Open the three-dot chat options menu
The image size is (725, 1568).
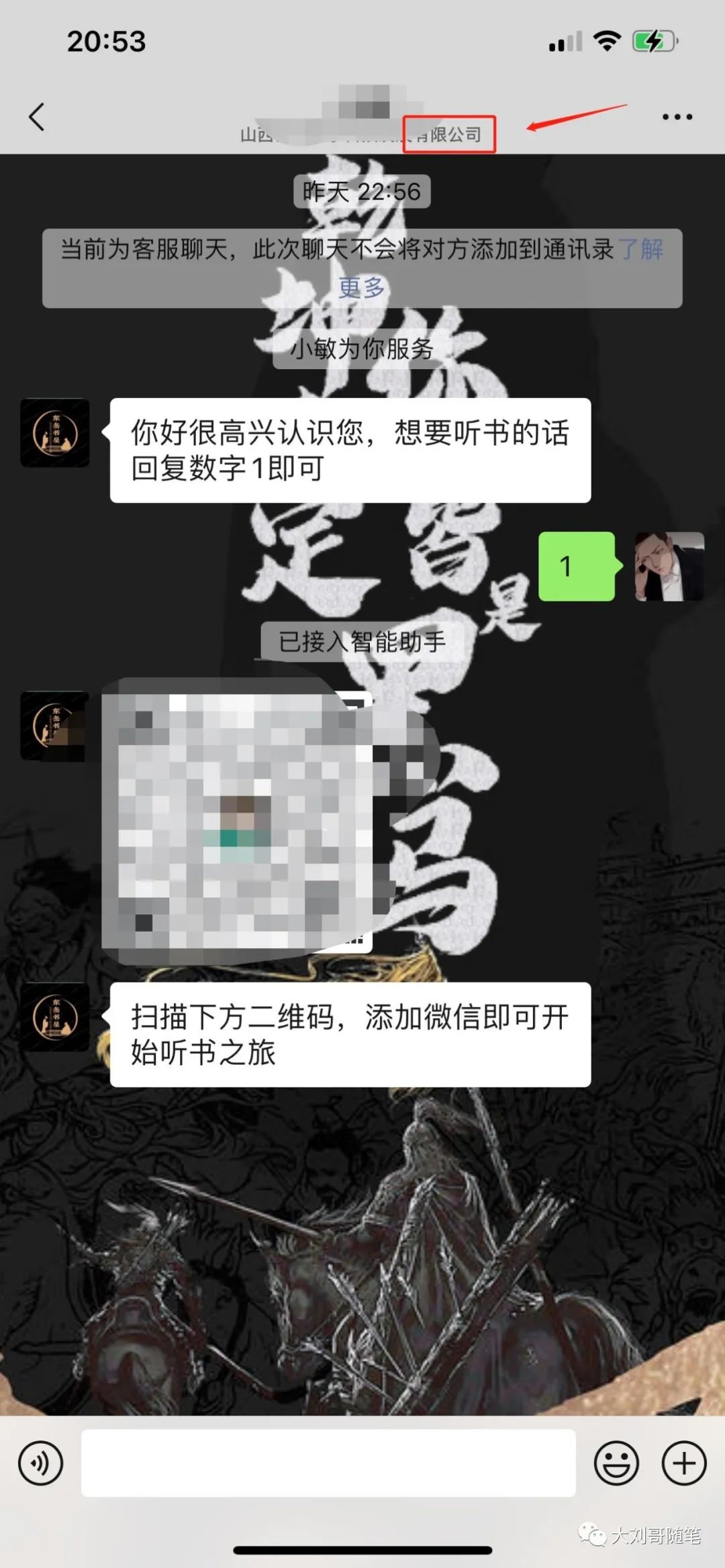point(677,117)
